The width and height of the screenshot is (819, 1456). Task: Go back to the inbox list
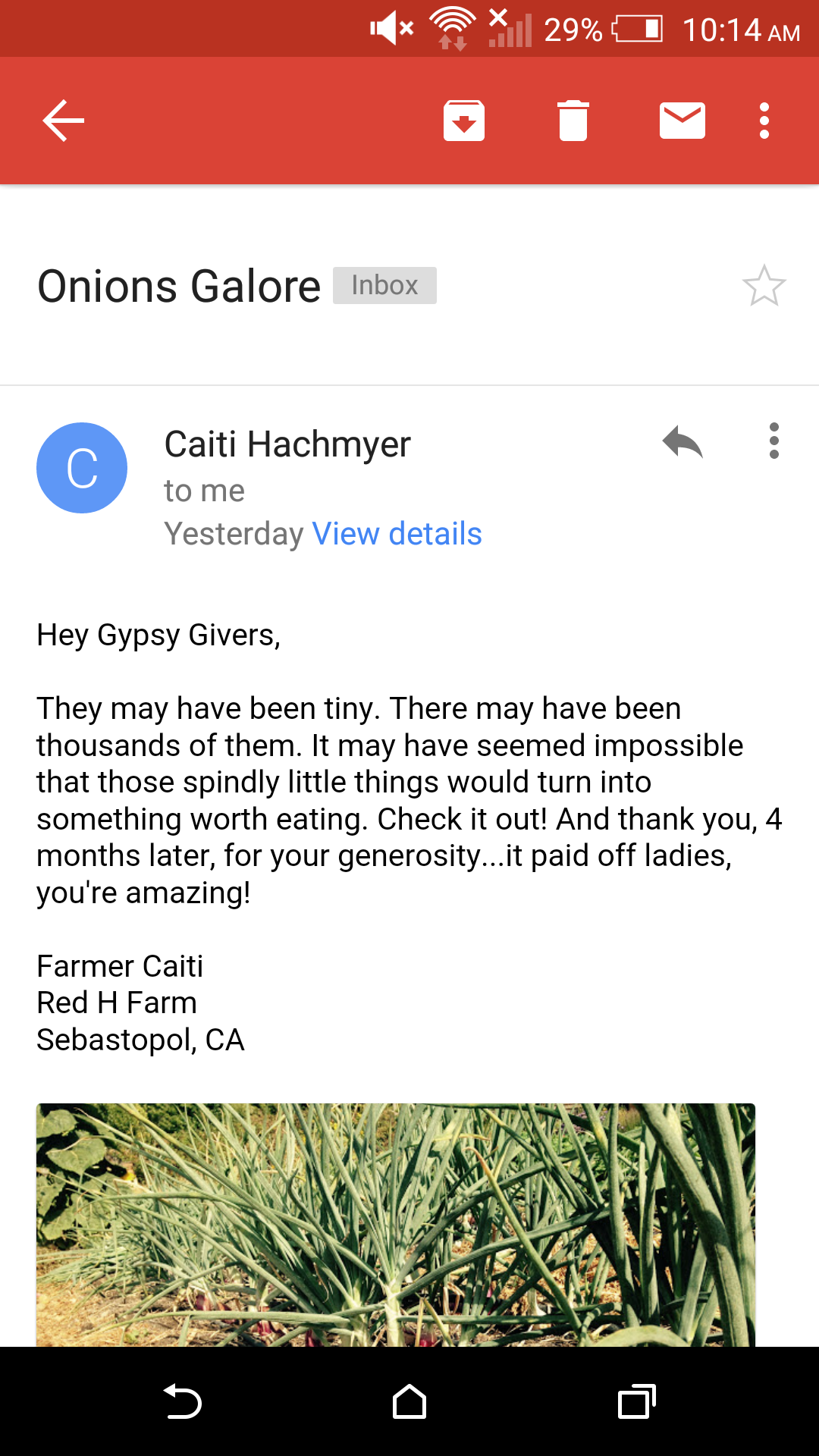coord(64,121)
